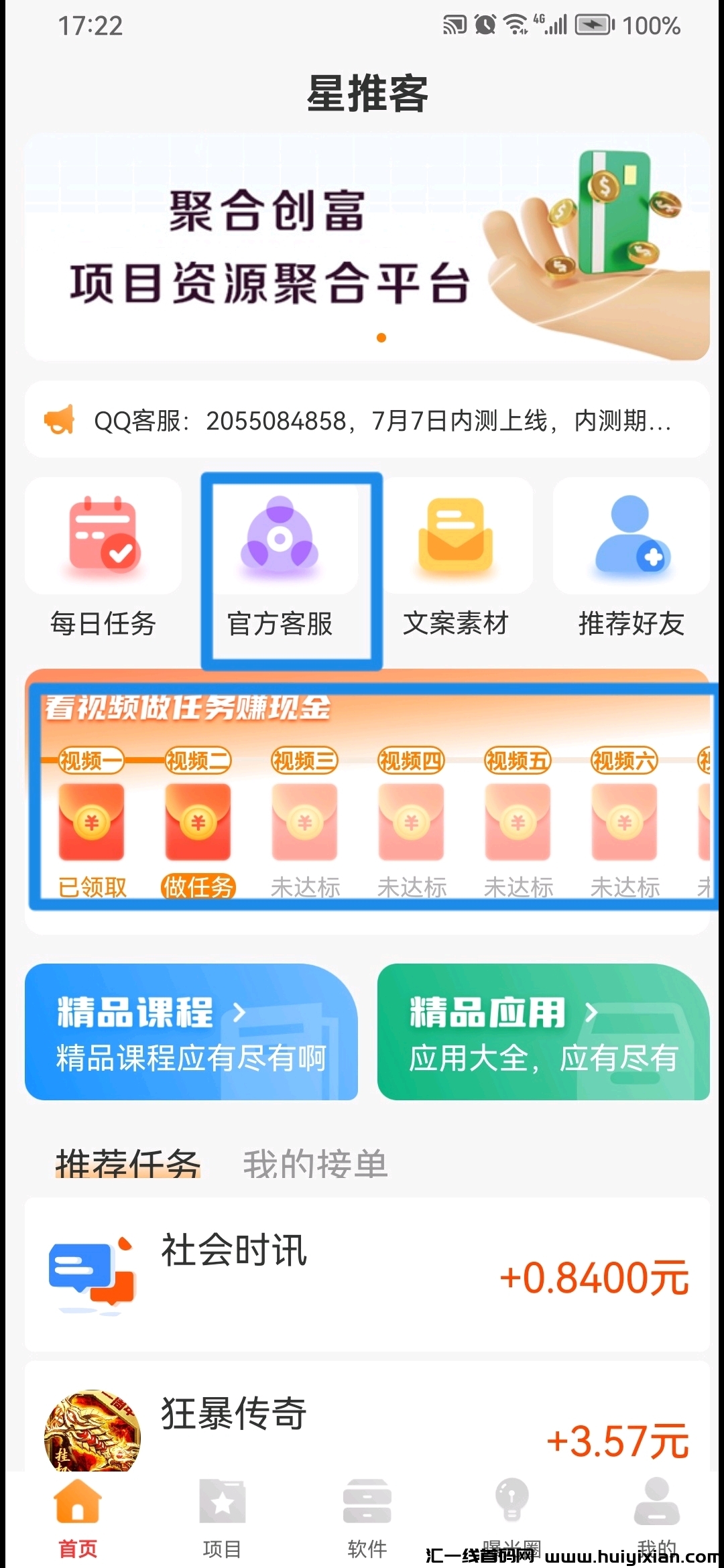The image size is (724, 1568).
Task: Switch to the 我的接单 tab
Action: click(x=315, y=1163)
